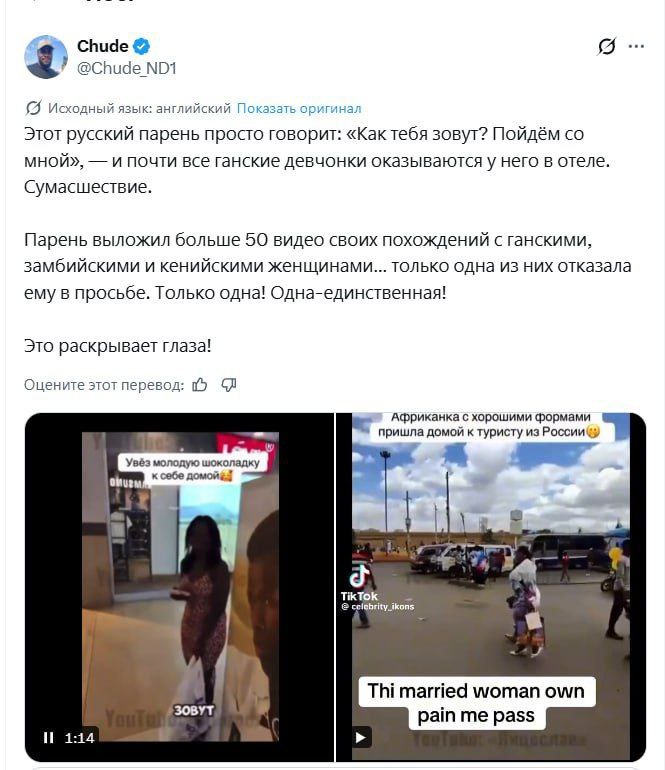The image size is (665, 770).
Task: Open Chude's profile avatar
Action: click(45, 57)
